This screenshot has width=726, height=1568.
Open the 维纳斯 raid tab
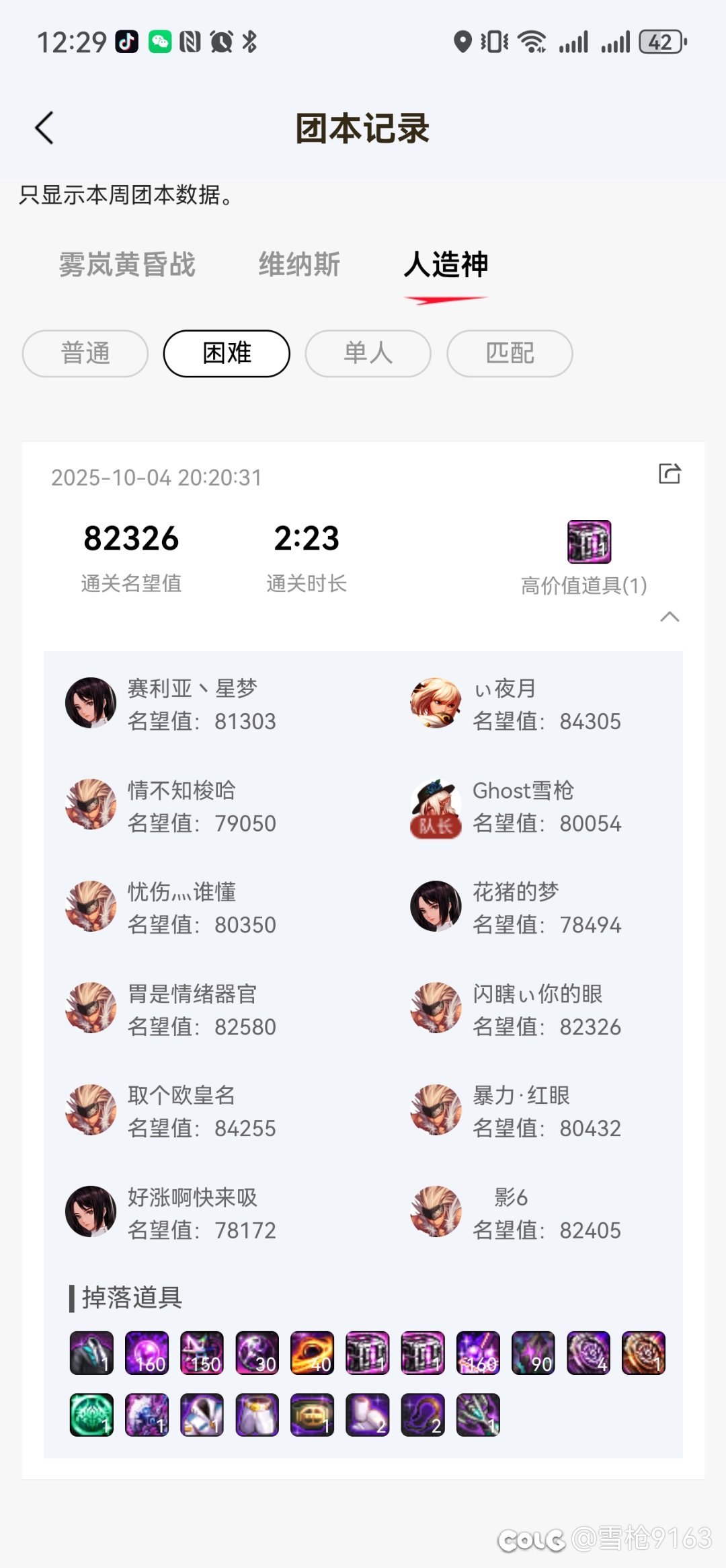tap(300, 265)
